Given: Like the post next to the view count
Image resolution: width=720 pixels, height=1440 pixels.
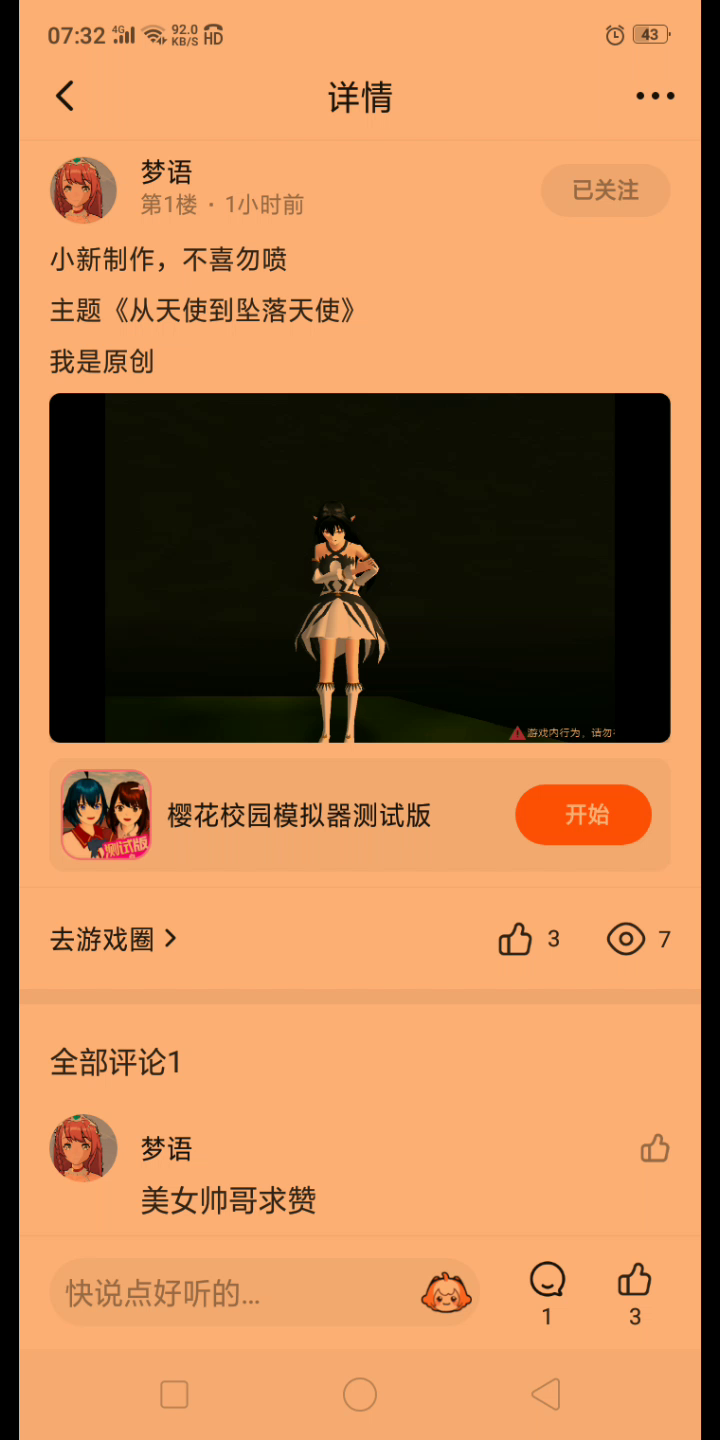Looking at the screenshot, I should [516, 939].
